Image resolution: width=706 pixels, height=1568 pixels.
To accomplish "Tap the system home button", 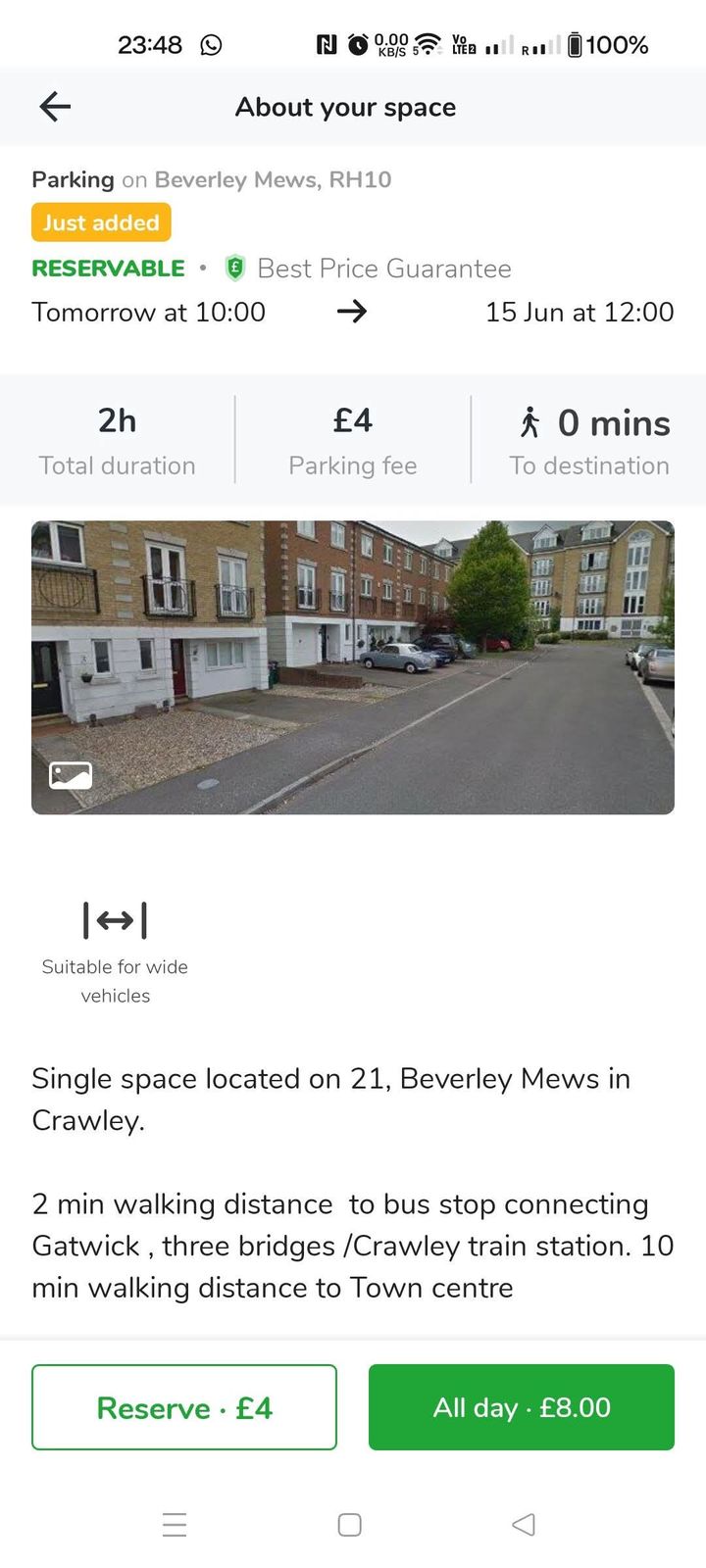I will point(350,1525).
